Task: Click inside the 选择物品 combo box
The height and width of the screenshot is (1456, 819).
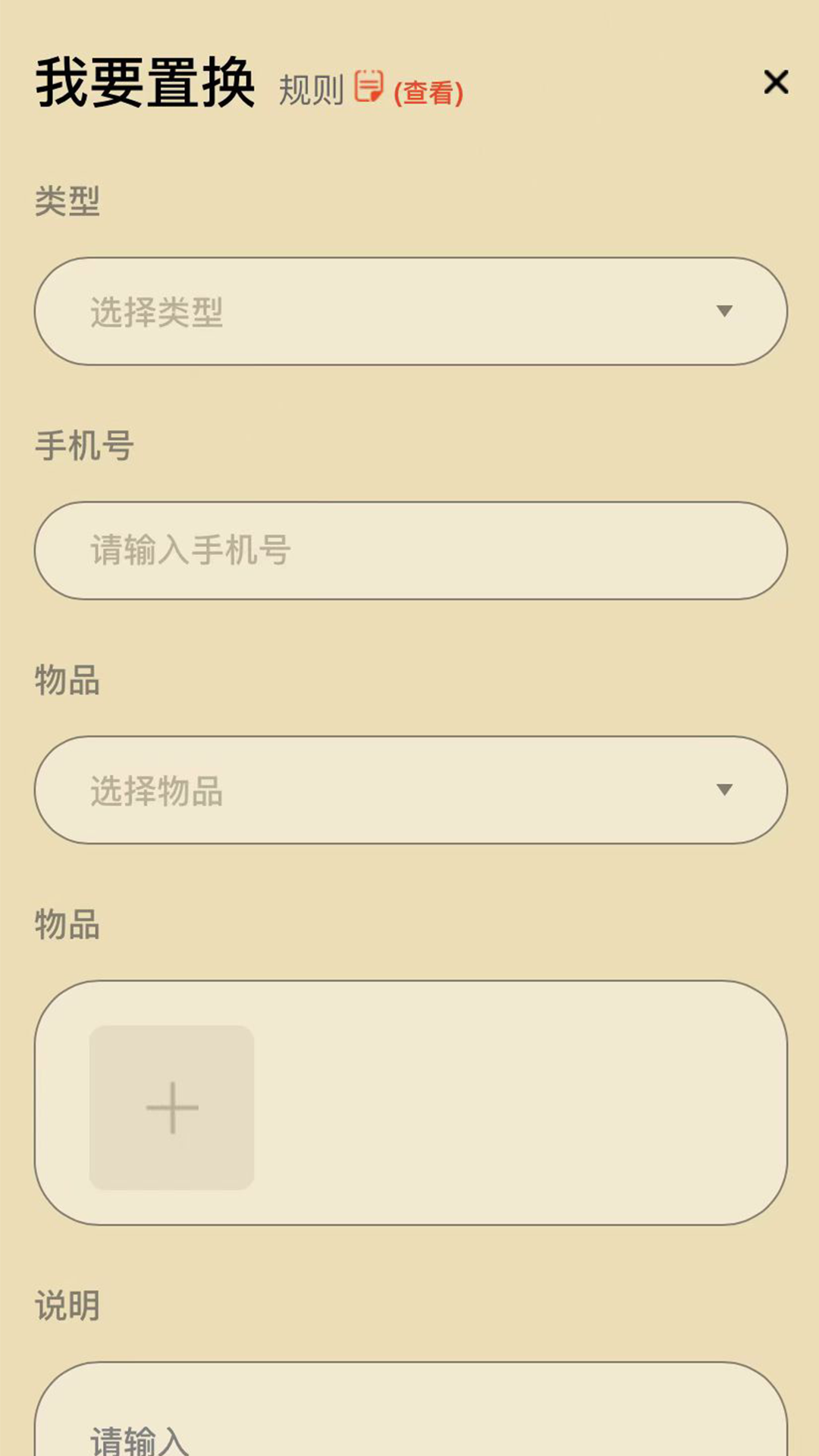Action: (x=409, y=789)
